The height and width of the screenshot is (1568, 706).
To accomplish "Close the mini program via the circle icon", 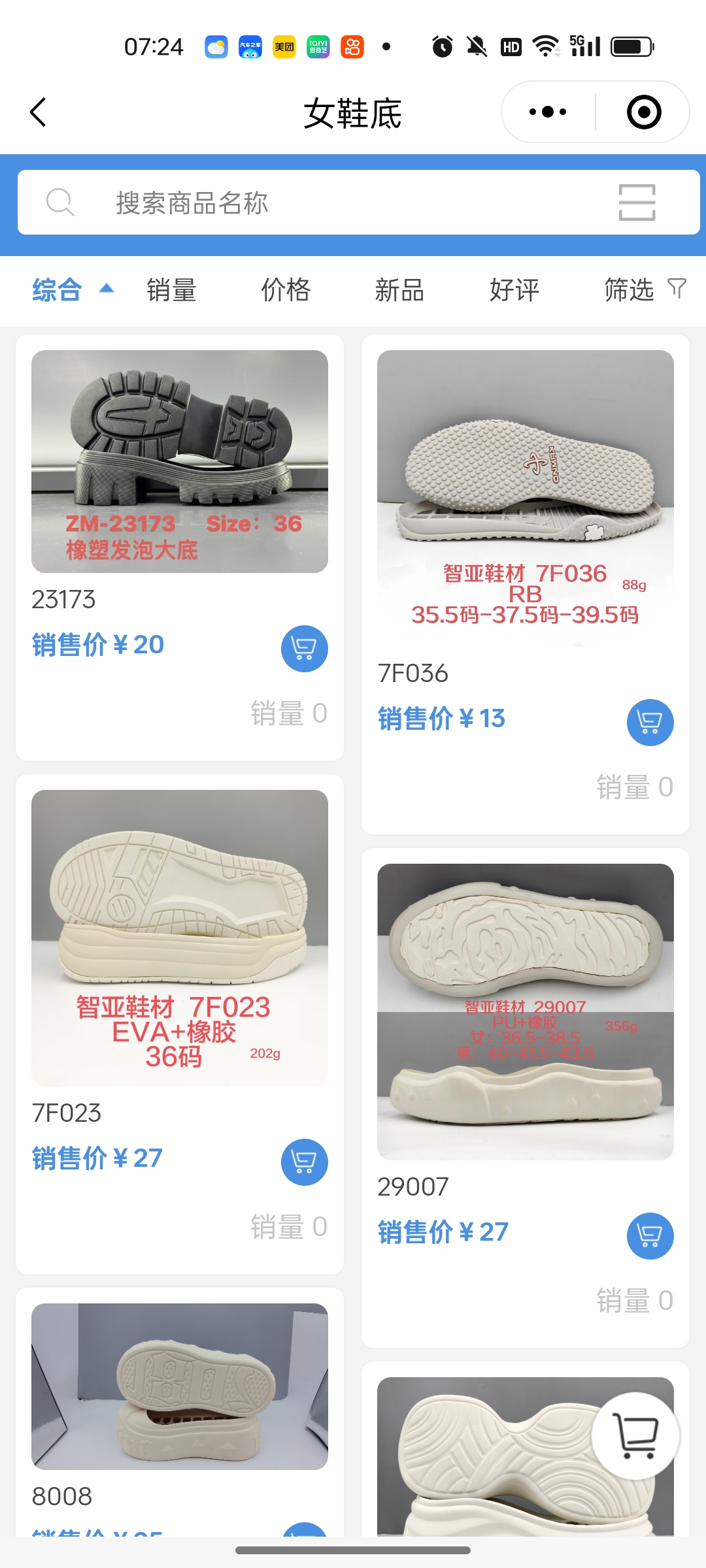I will (643, 112).
